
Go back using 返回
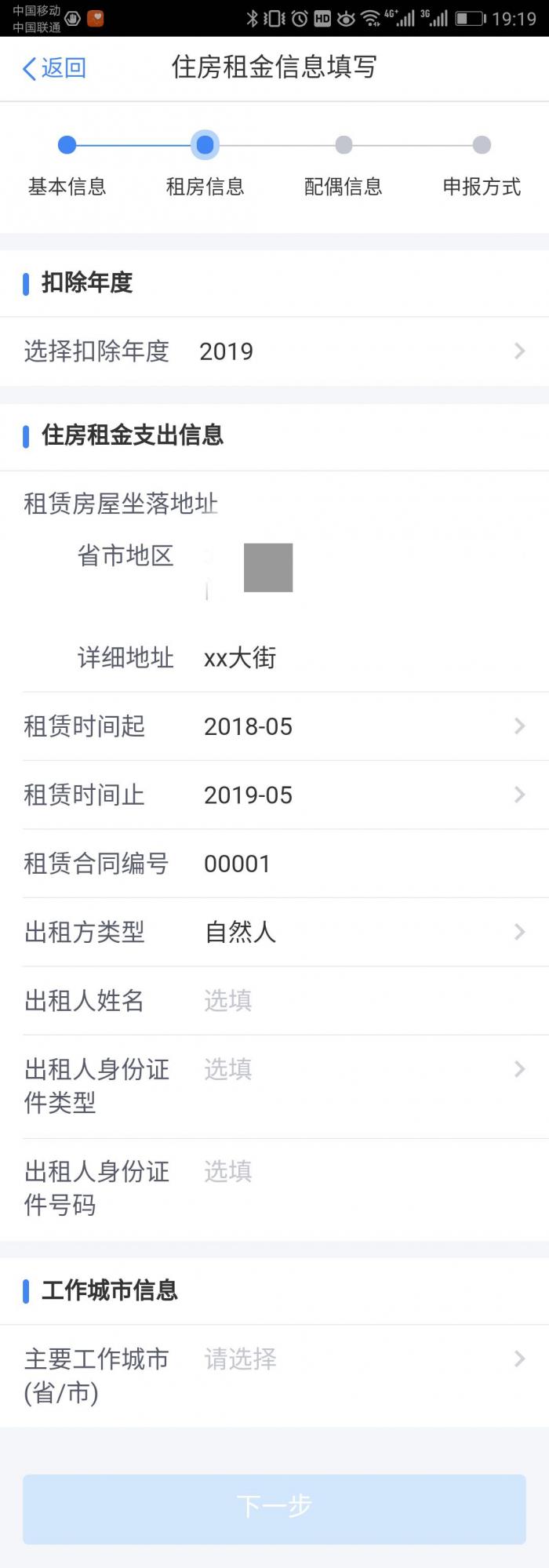[x=53, y=68]
